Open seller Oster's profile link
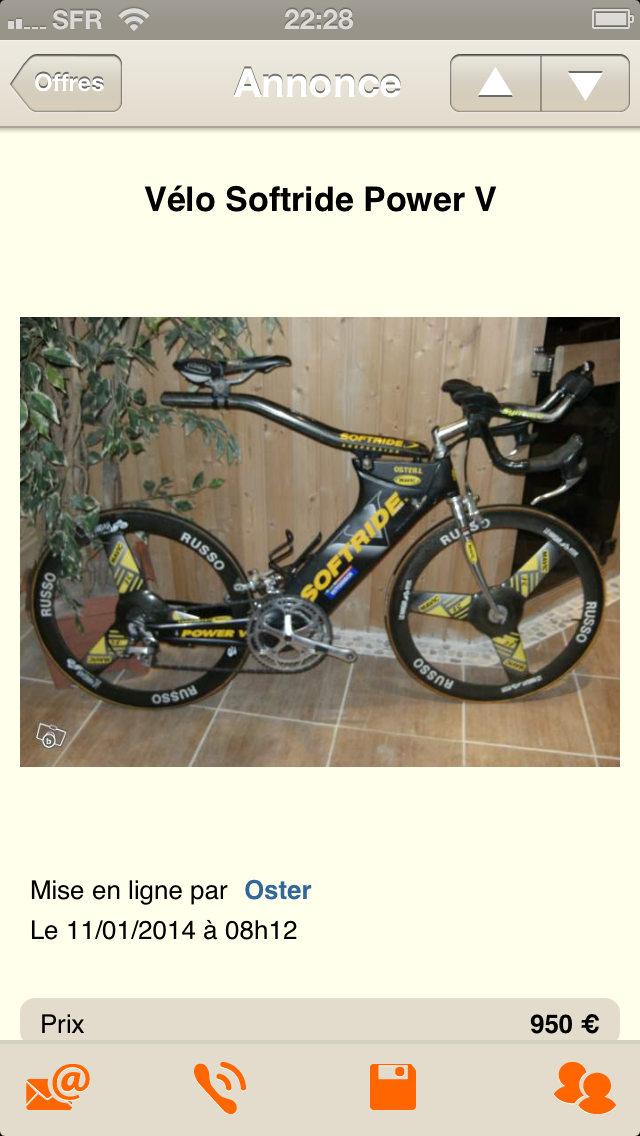640x1136 pixels. [x=278, y=890]
